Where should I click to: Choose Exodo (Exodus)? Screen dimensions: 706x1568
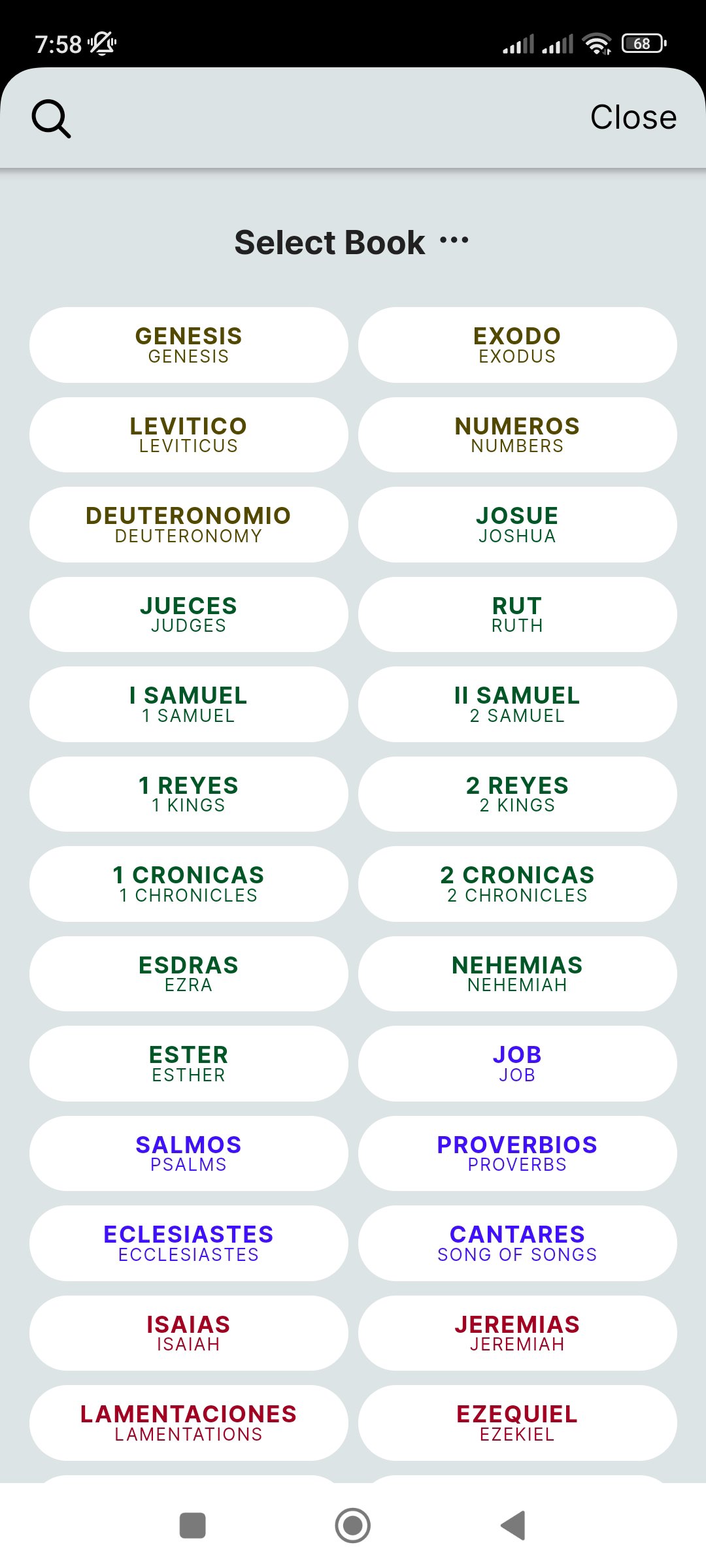[517, 345]
